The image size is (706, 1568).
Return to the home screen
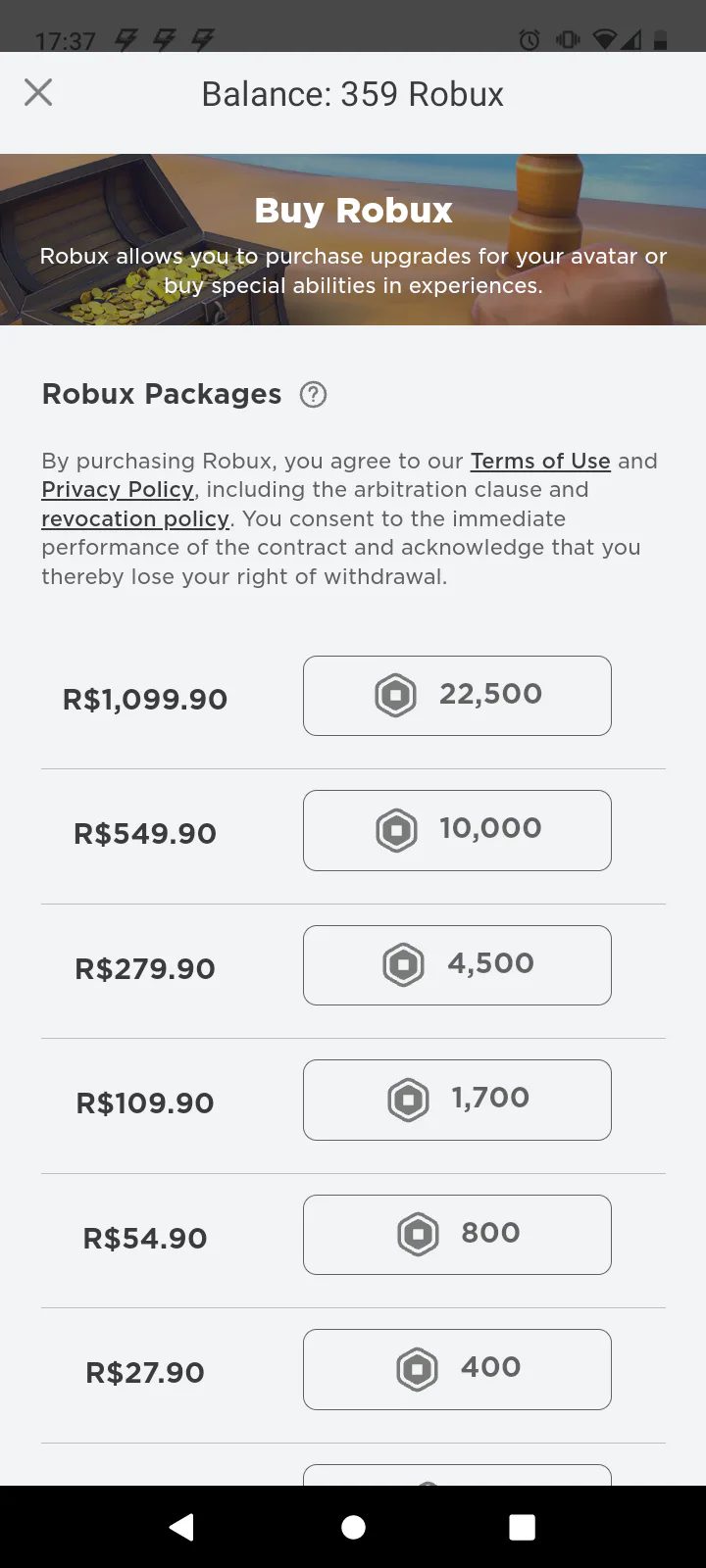pos(353,1527)
